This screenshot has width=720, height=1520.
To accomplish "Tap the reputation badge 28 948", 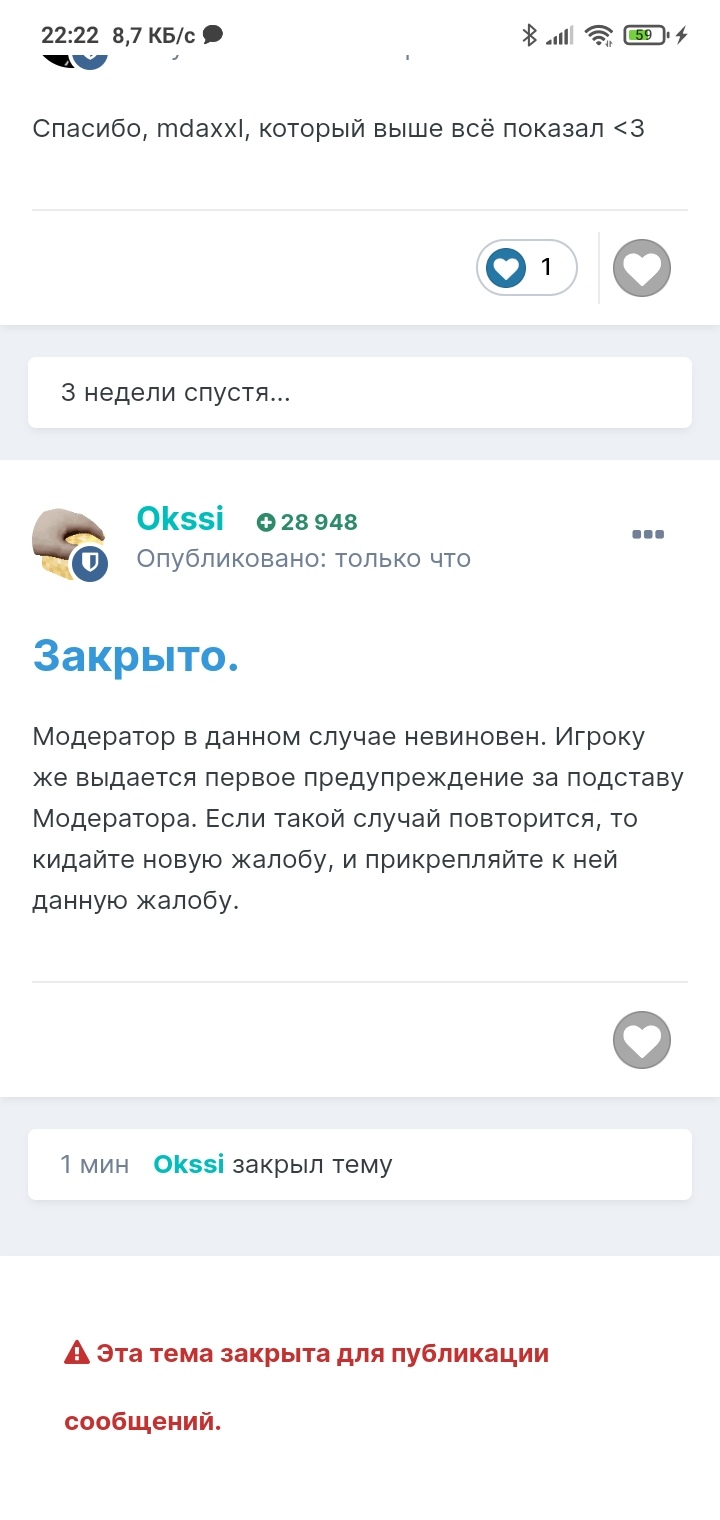I will [x=307, y=522].
